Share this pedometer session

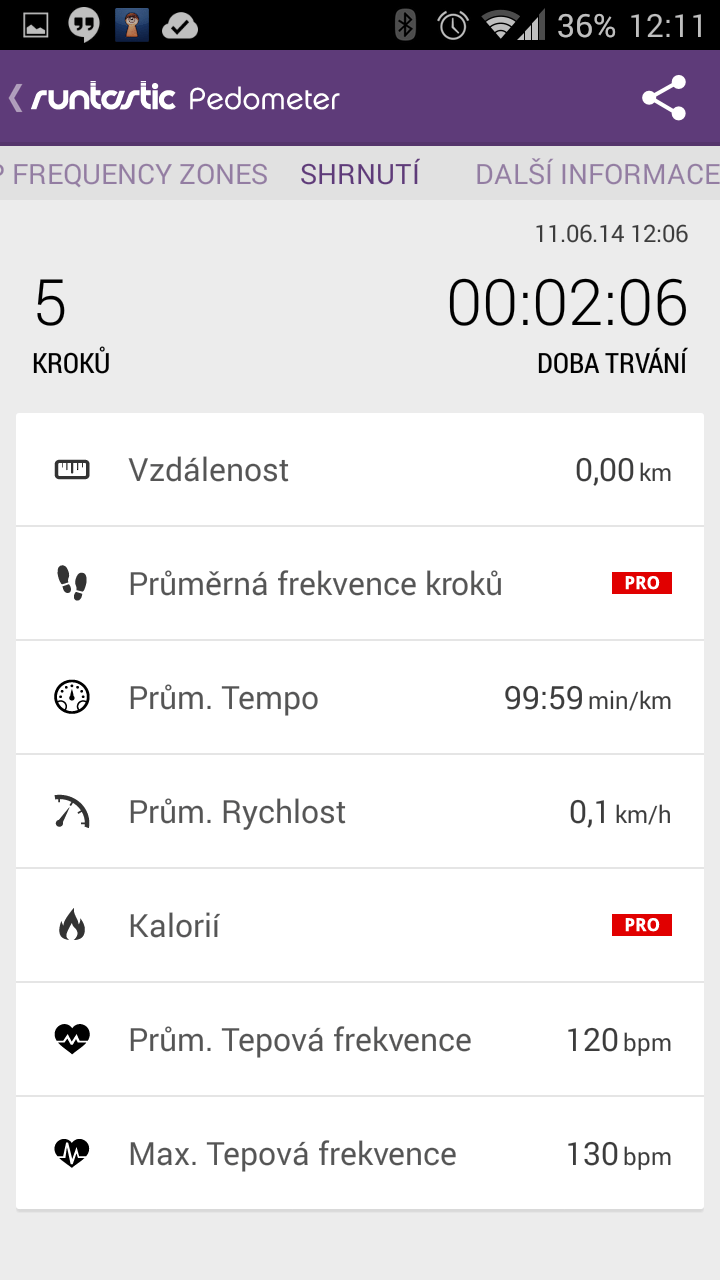point(664,98)
